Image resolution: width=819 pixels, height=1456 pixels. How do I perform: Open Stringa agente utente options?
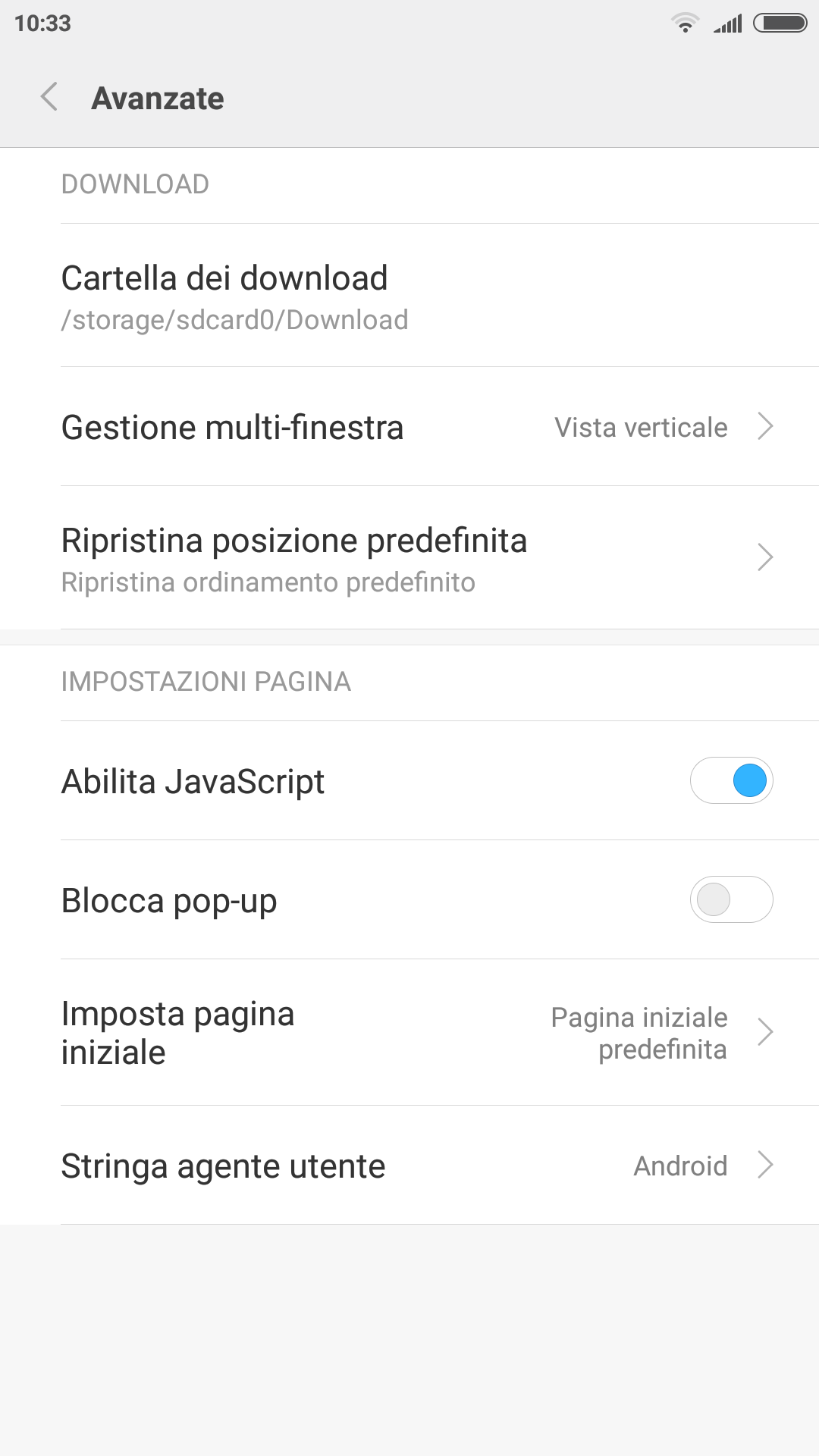coord(409,1166)
